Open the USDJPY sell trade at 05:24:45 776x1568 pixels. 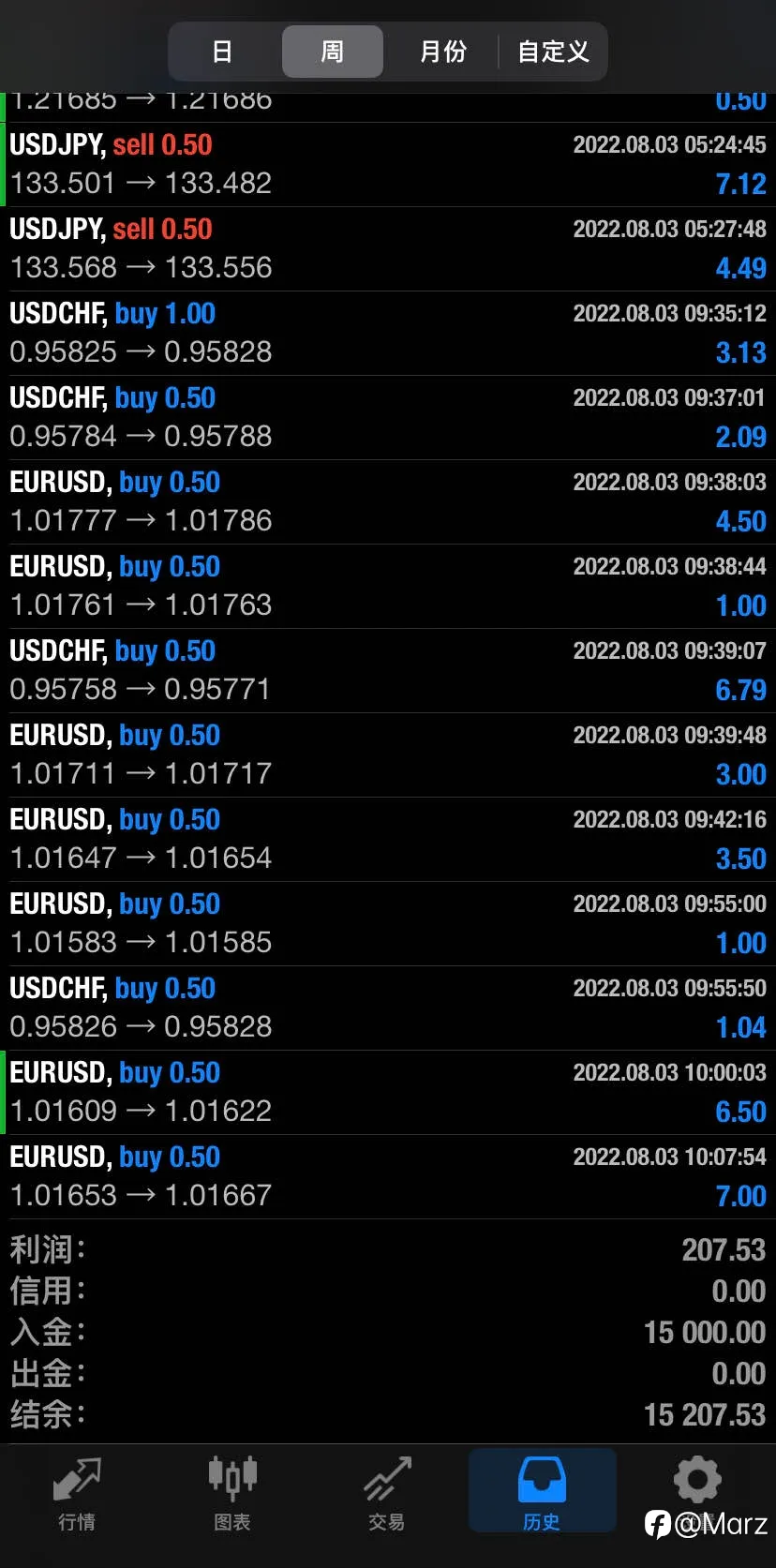click(388, 165)
